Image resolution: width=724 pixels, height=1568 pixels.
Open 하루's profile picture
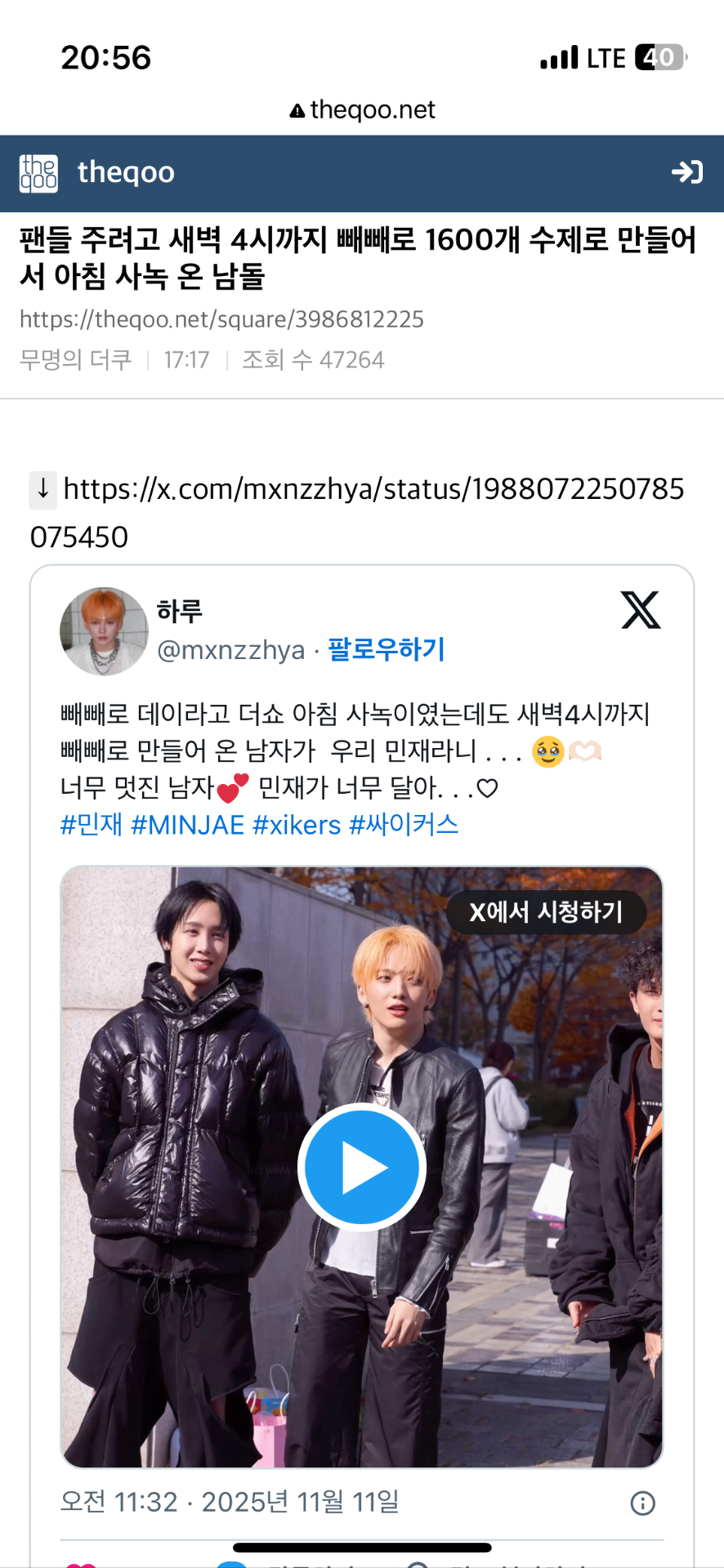pos(104,631)
